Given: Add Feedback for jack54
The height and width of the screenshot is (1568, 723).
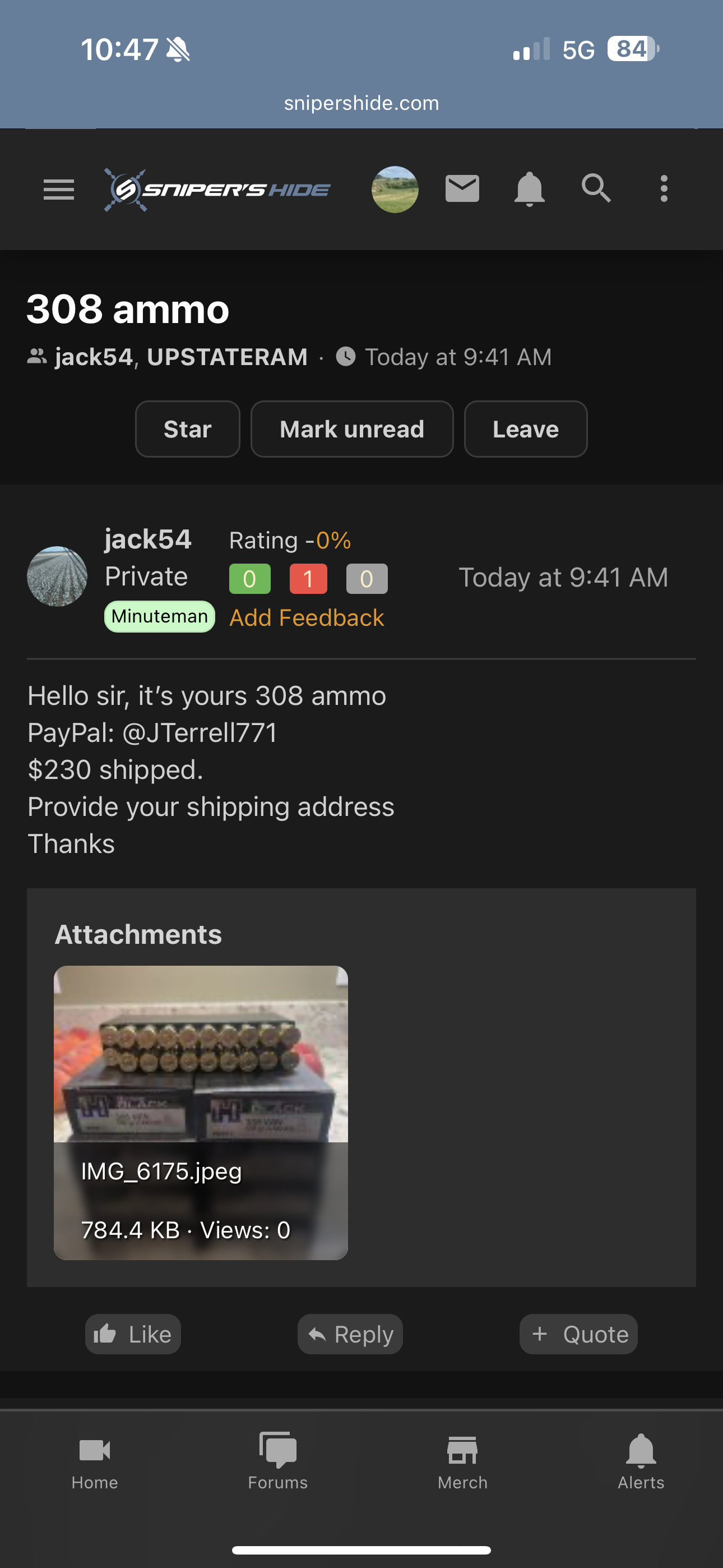Looking at the screenshot, I should tap(307, 618).
